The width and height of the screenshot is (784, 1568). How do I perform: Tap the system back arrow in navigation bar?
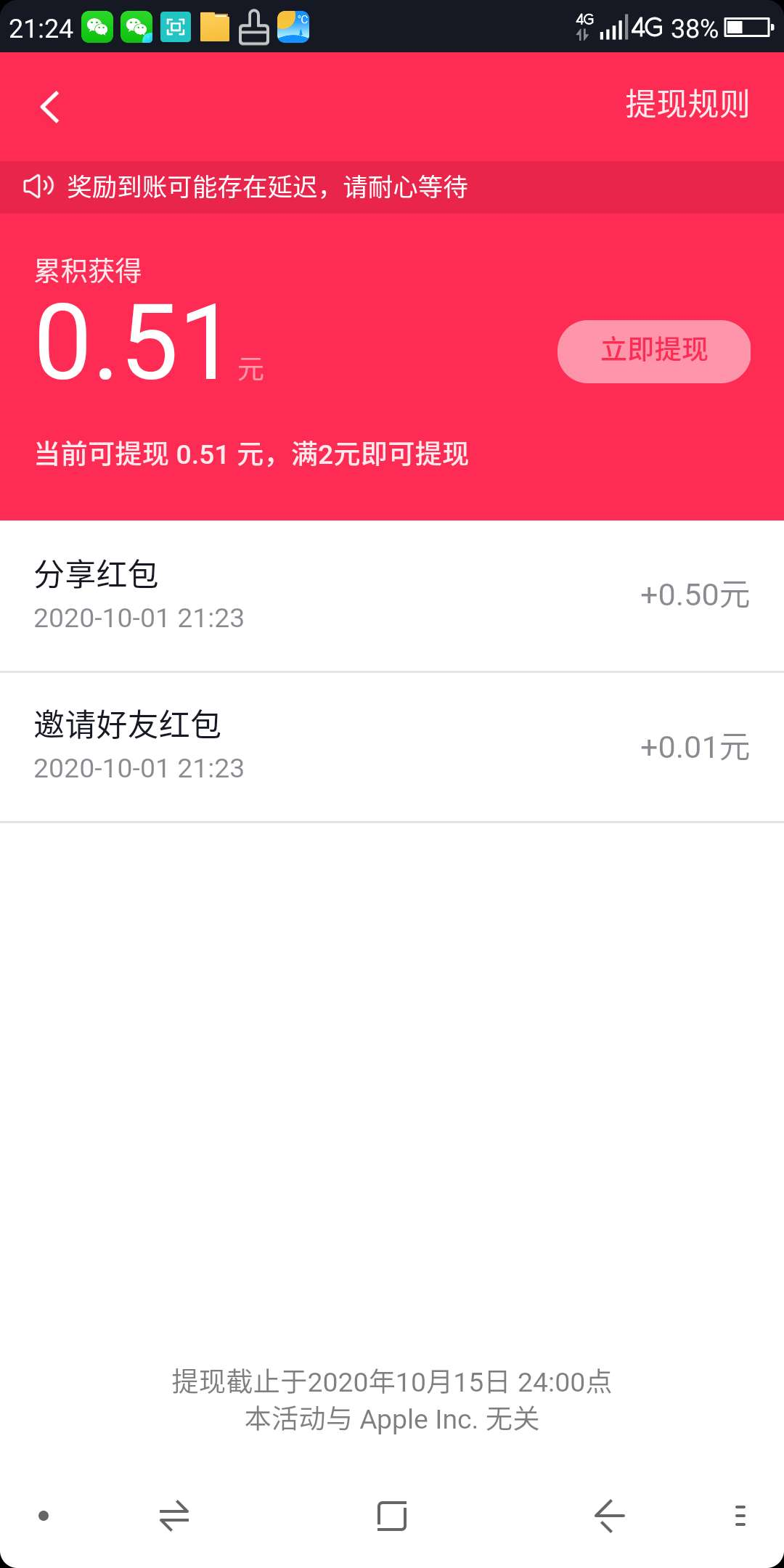[609, 1516]
